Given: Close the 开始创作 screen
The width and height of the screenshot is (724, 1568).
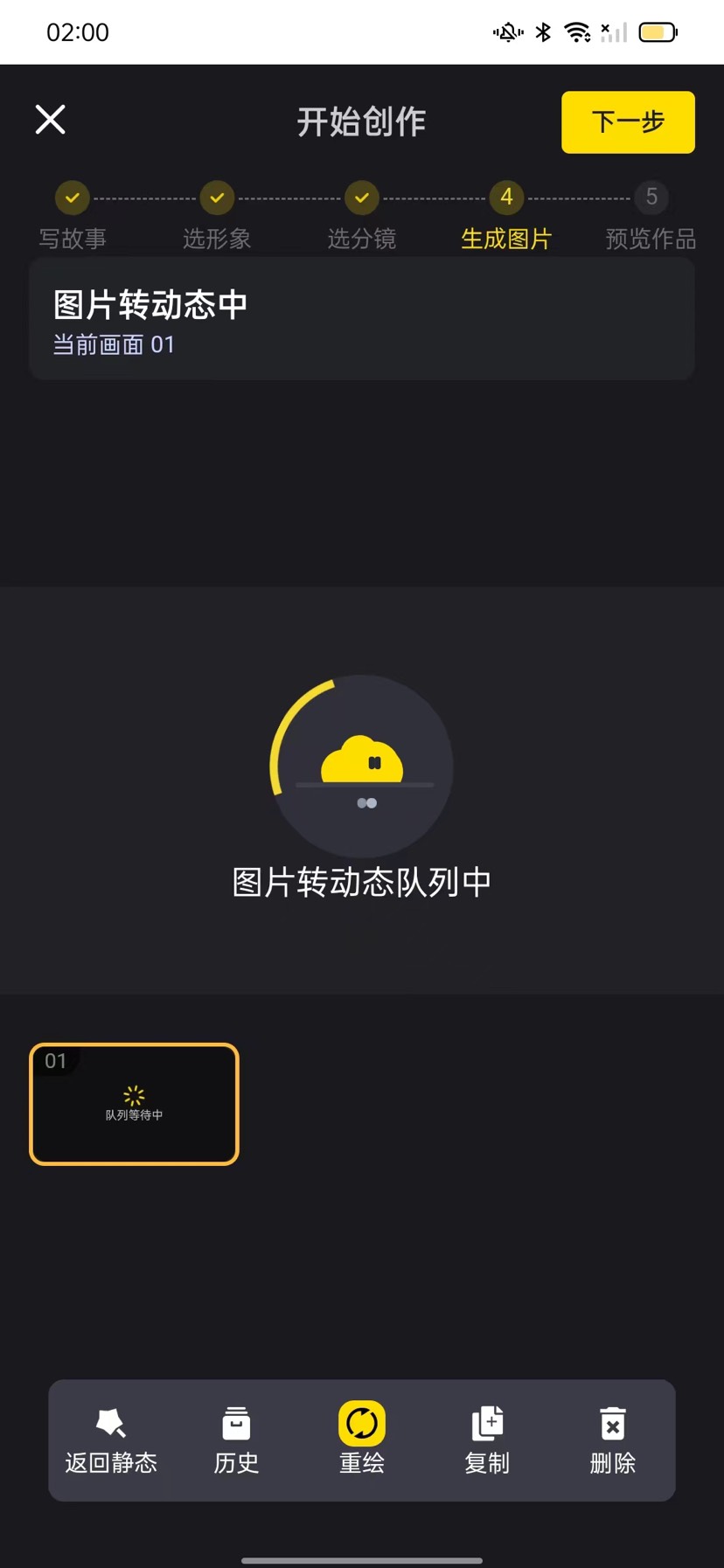Looking at the screenshot, I should pyautogui.click(x=50, y=120).
